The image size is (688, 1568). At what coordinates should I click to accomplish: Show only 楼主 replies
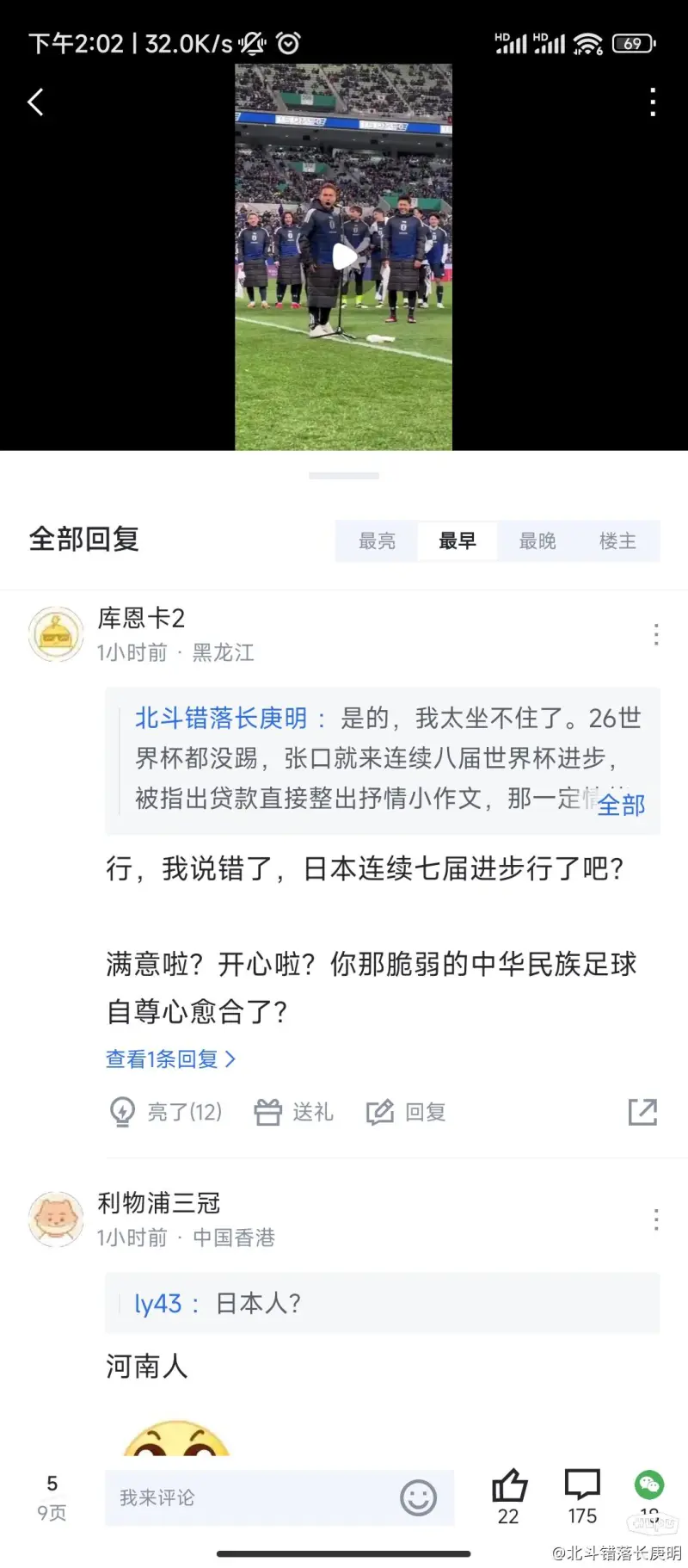(x=617, y=541)
